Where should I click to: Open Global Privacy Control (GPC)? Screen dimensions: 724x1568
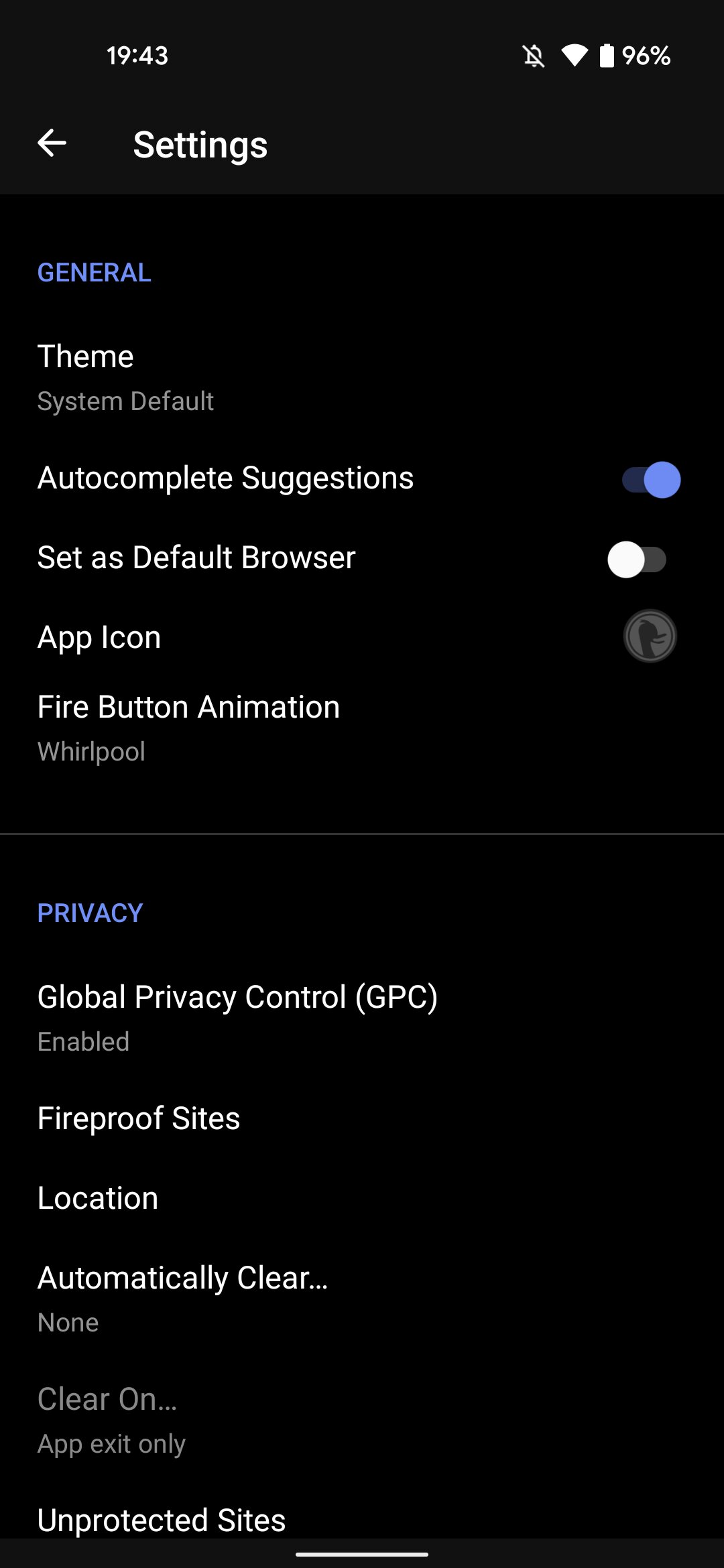(x=362, y=1019)
